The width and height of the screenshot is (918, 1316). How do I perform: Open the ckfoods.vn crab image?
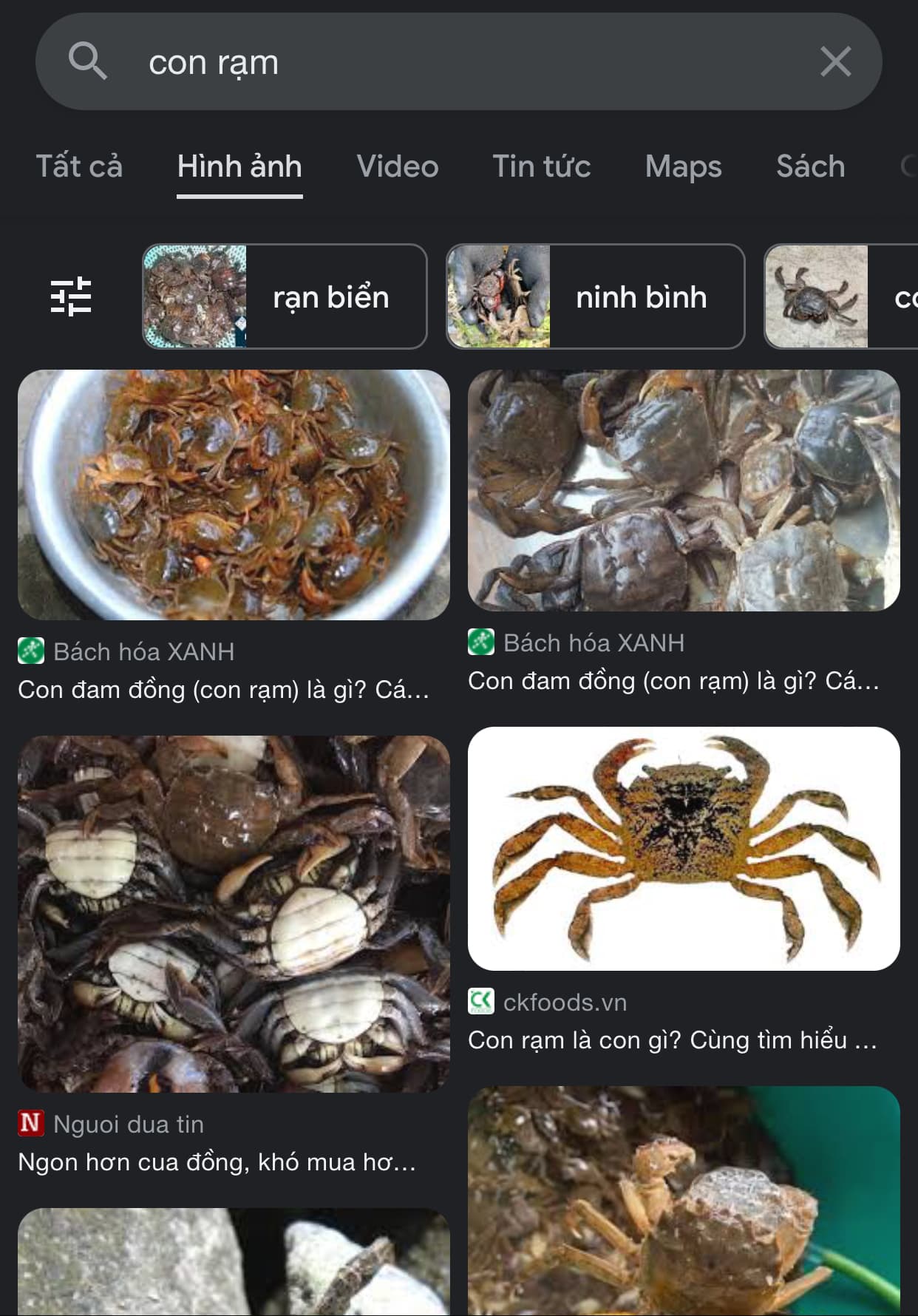684,848
